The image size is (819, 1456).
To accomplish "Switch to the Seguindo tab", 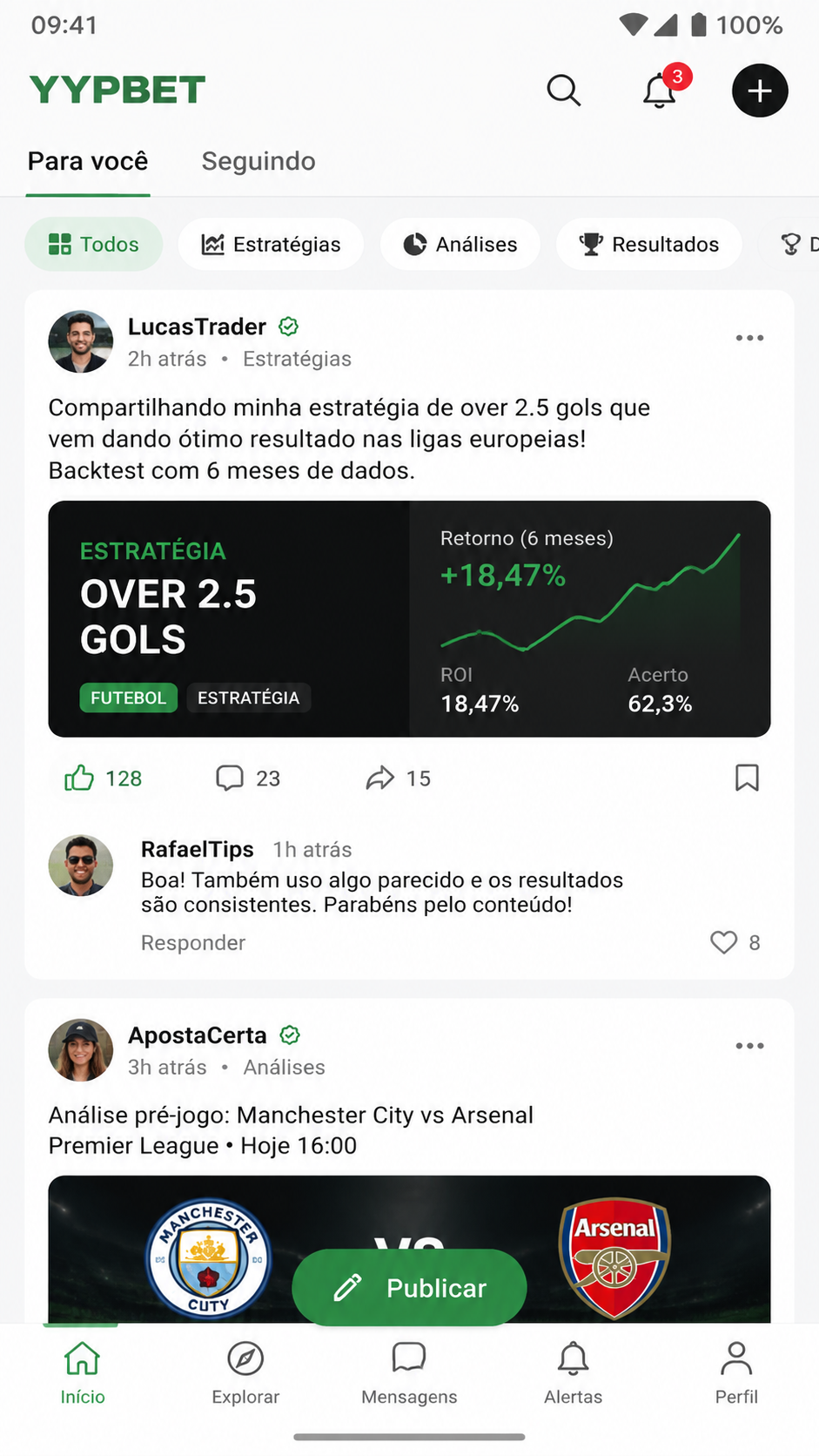I will [258, 161].
